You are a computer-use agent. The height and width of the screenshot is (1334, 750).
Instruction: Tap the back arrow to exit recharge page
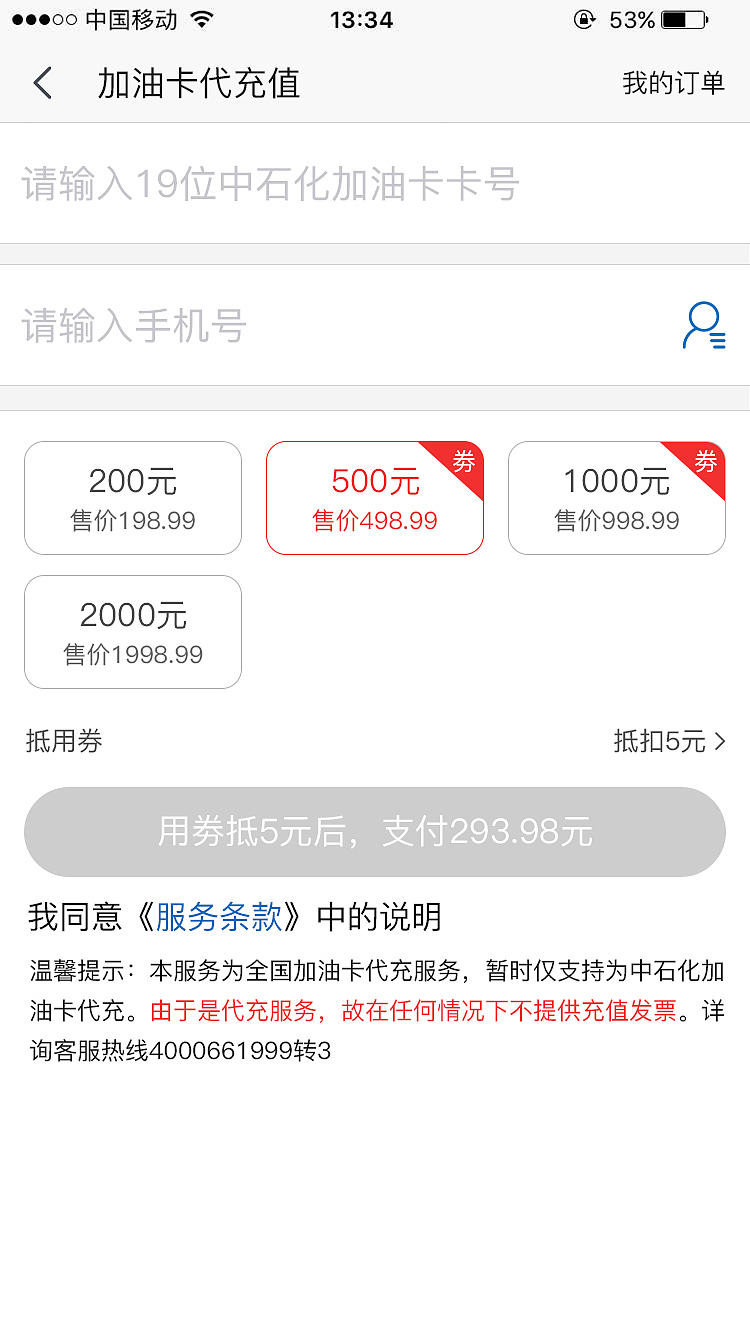click(x=42, y=83)
